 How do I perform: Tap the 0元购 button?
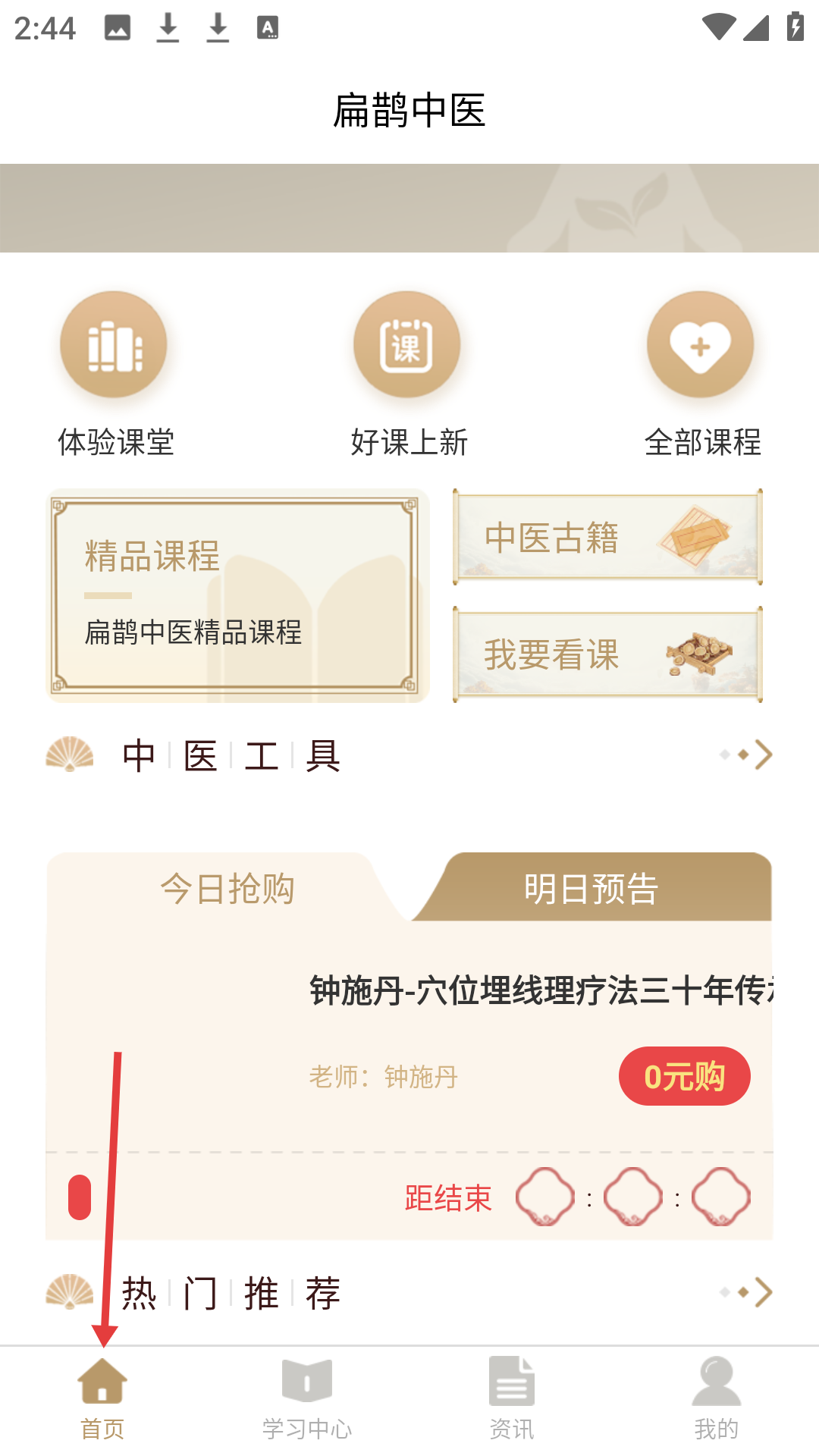(684, 1076)
